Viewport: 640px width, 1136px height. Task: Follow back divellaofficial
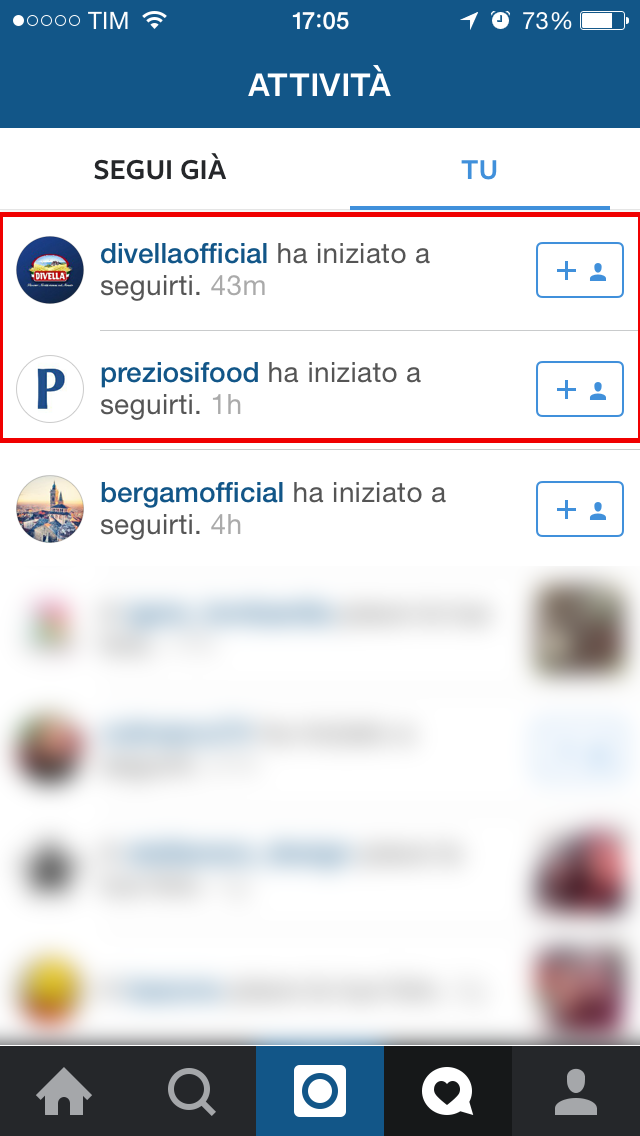click(580, 270)
